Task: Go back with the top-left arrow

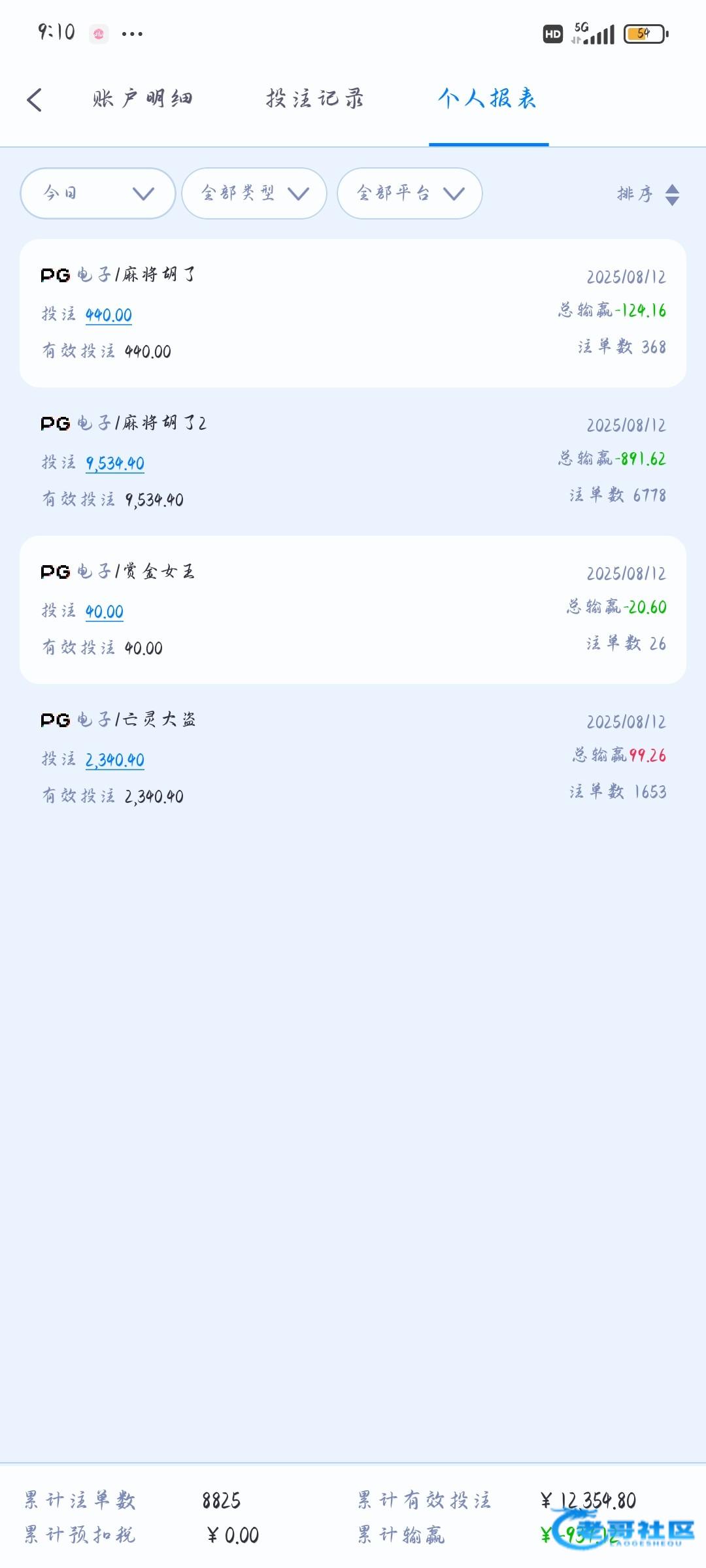Action: pyautogui.click(x=35, y=100)
